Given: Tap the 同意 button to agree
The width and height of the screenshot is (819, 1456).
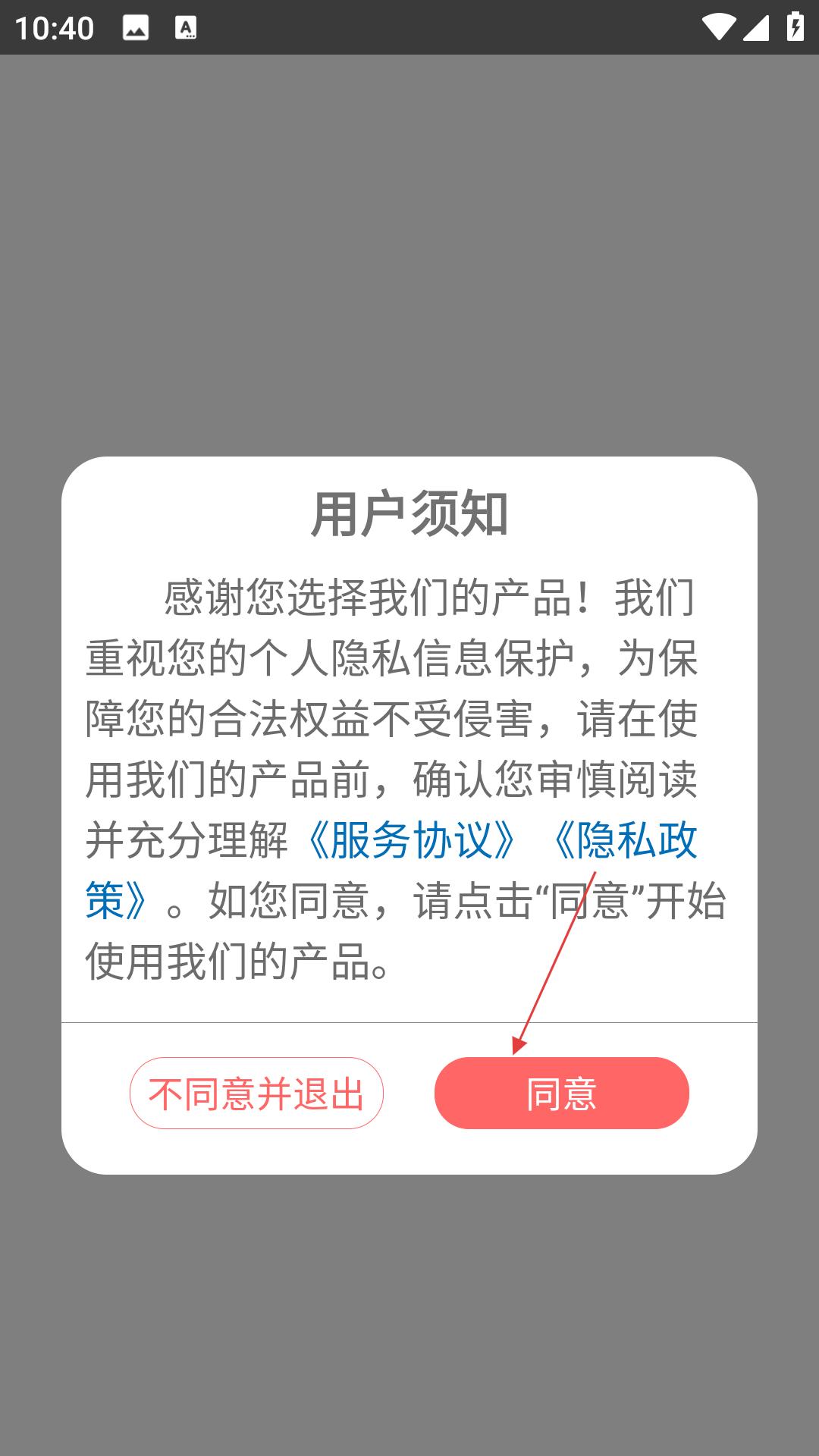Looking at the screenshot, I should pyautogui.click(x=561, y=1093).
